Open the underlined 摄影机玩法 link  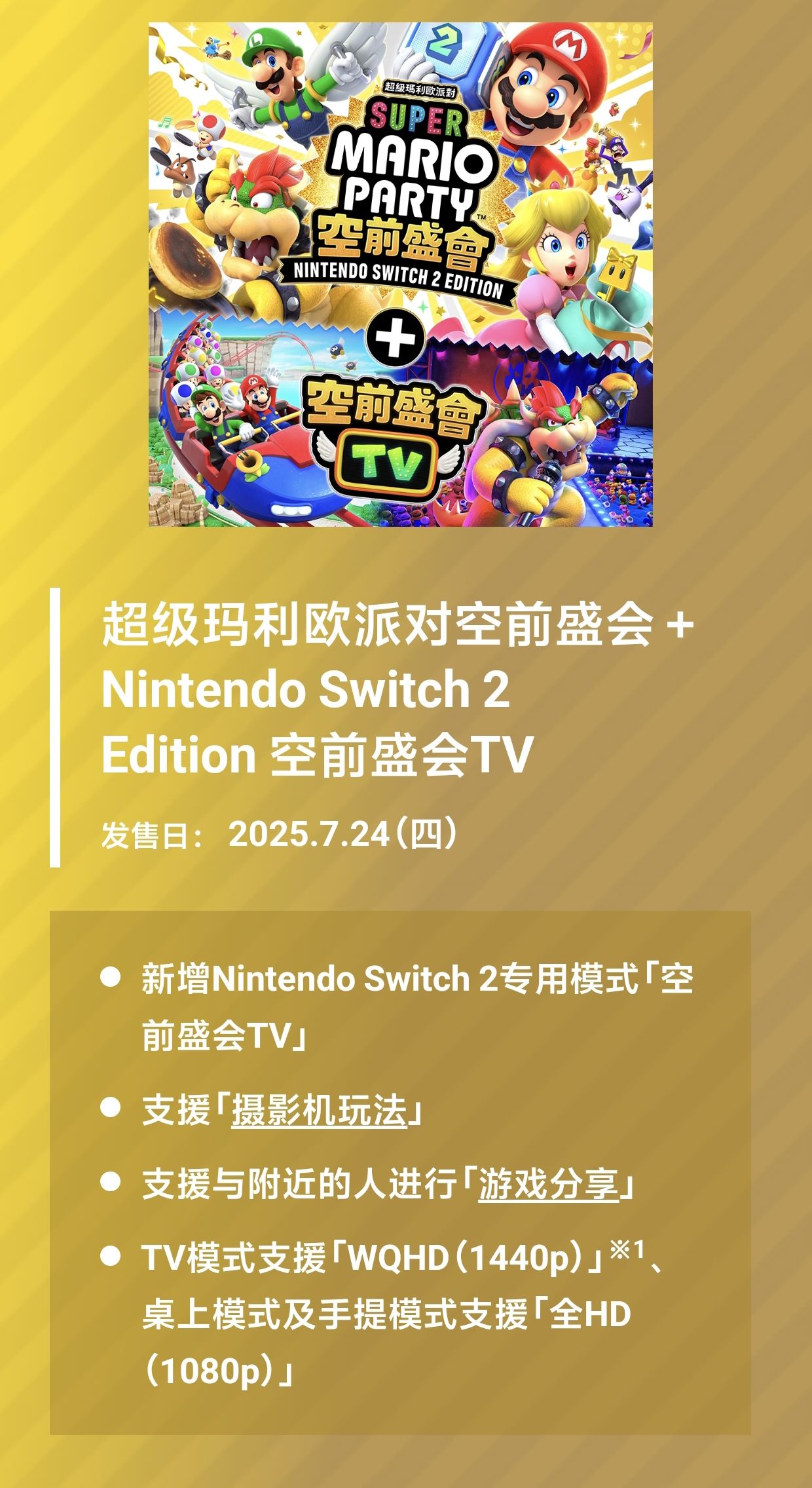click(x=319, y=1110)
